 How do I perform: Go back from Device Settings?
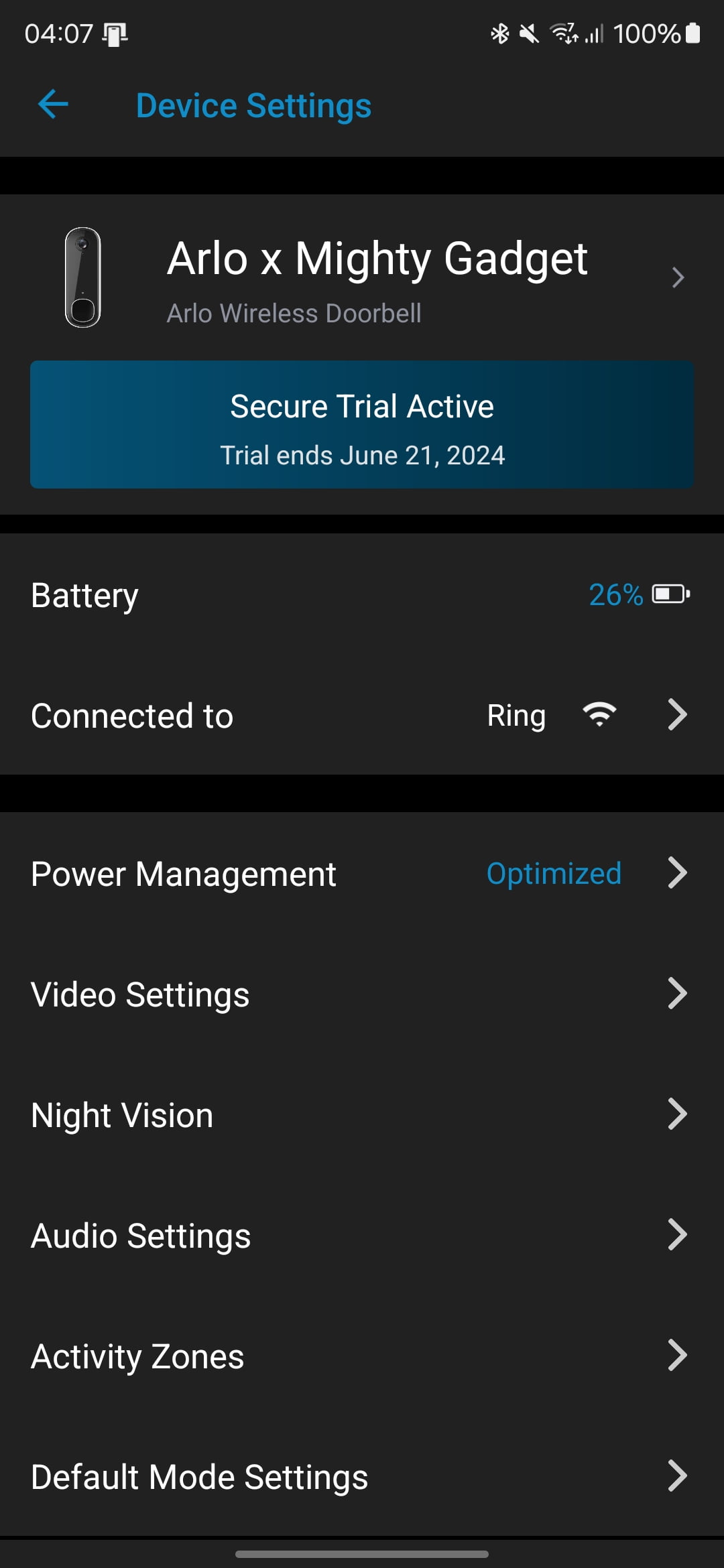(x=54, y=105)
